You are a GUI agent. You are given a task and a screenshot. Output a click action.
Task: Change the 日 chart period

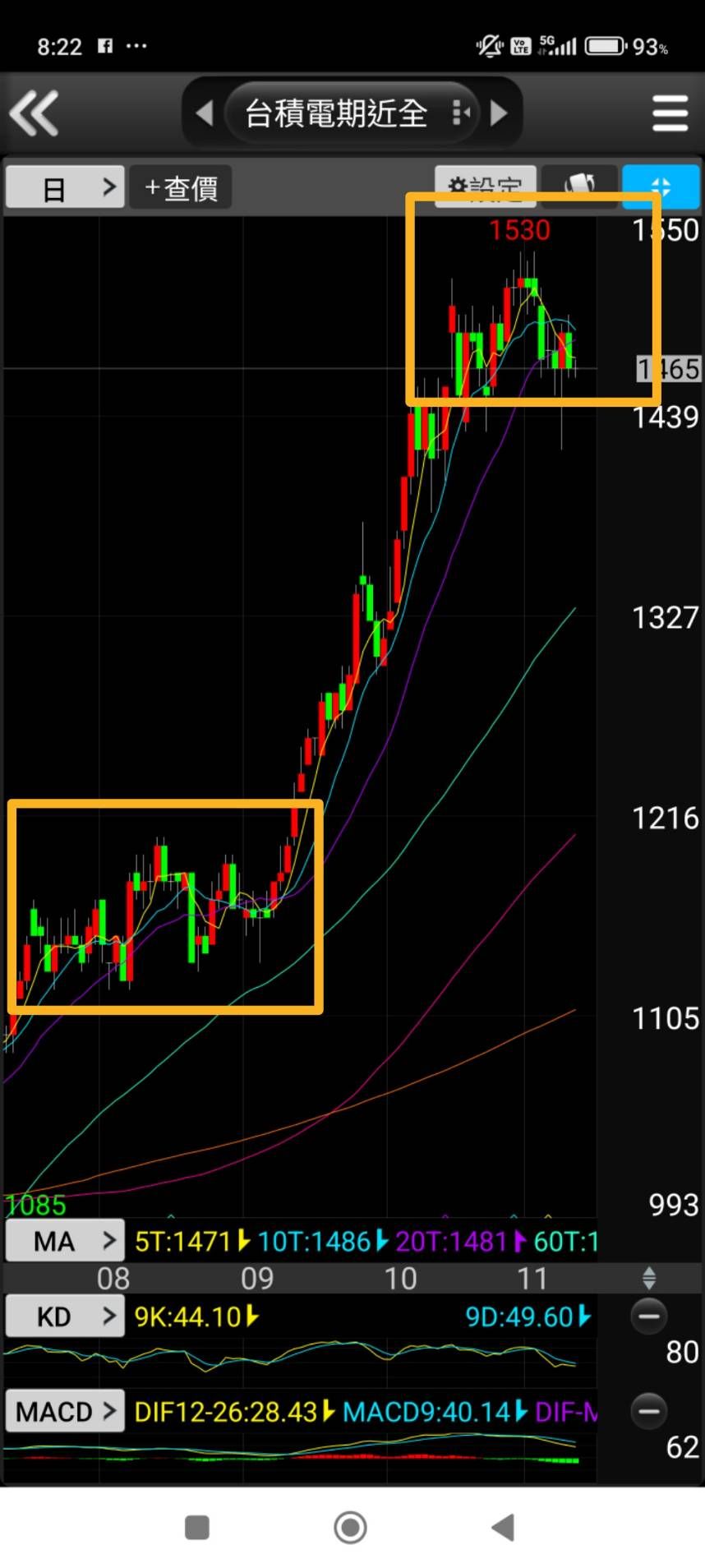click(x=65, y=188)
